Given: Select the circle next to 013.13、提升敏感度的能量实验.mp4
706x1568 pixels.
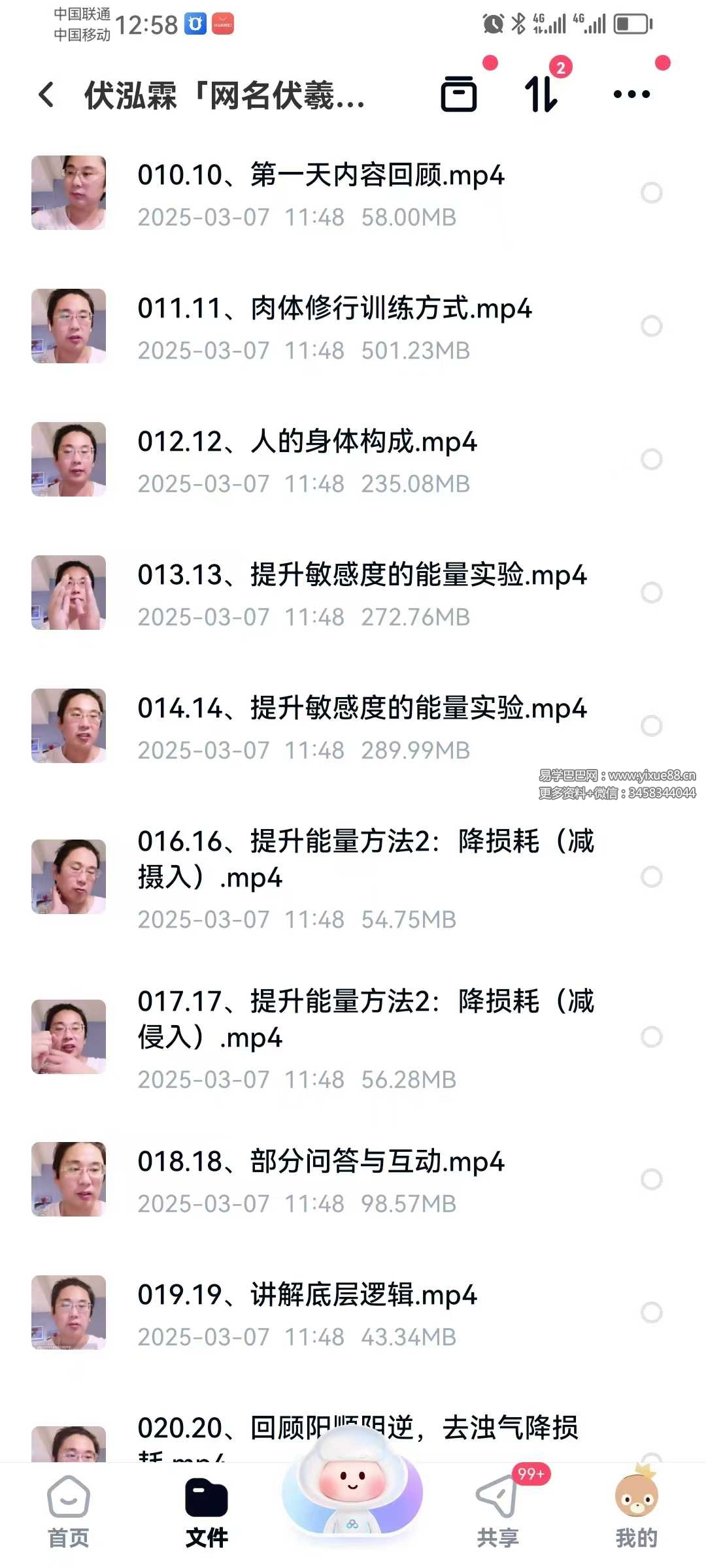Looking at the screenshot, I should 651,593.
